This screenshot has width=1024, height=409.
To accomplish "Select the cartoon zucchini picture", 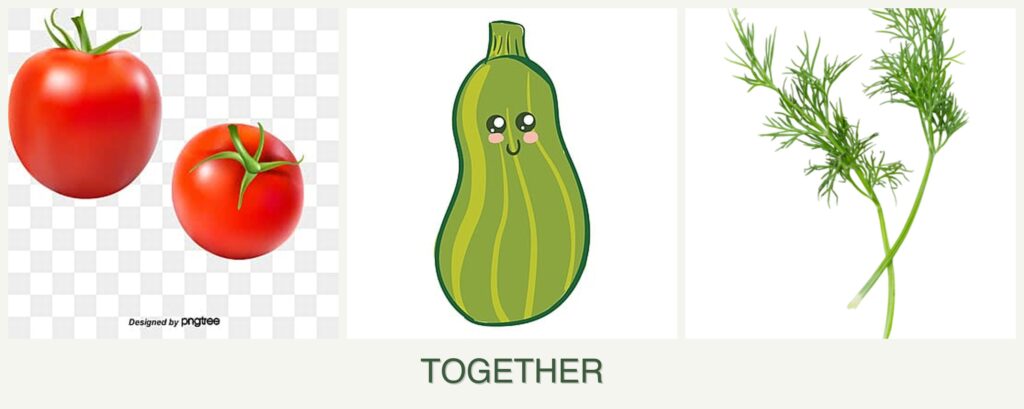I will (511, 174).
